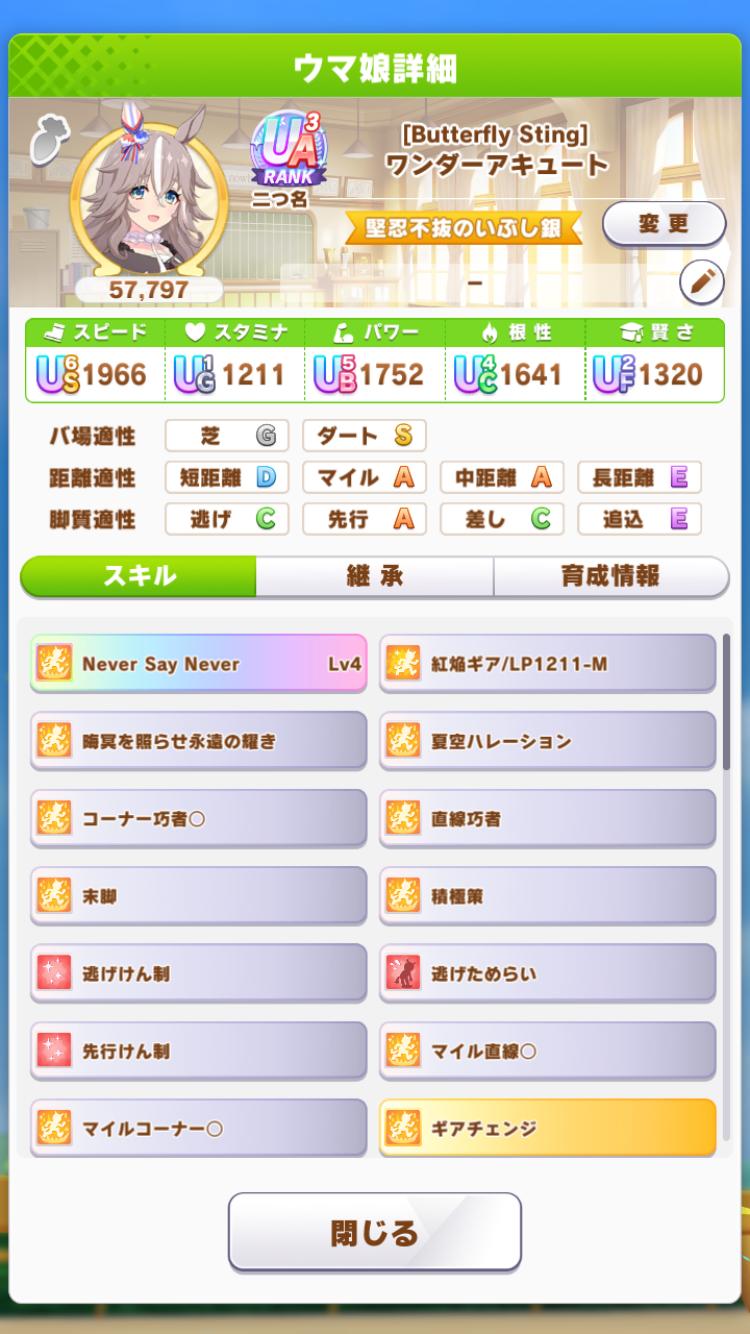View the 逃げためらい skill
This screenshot has width=750, height=1334.
pyautogui.click(x=547, y=973)
